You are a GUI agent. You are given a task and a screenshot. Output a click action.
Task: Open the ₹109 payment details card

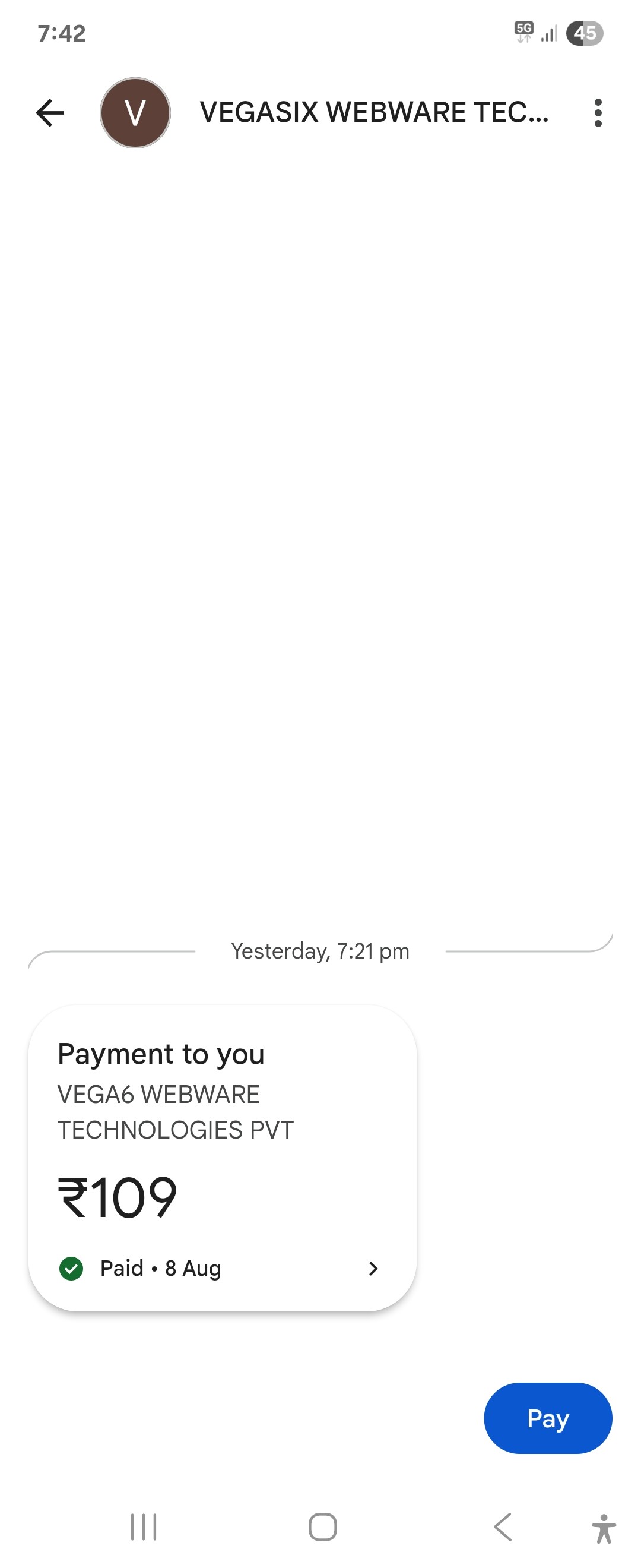(x=222, y=1156)
